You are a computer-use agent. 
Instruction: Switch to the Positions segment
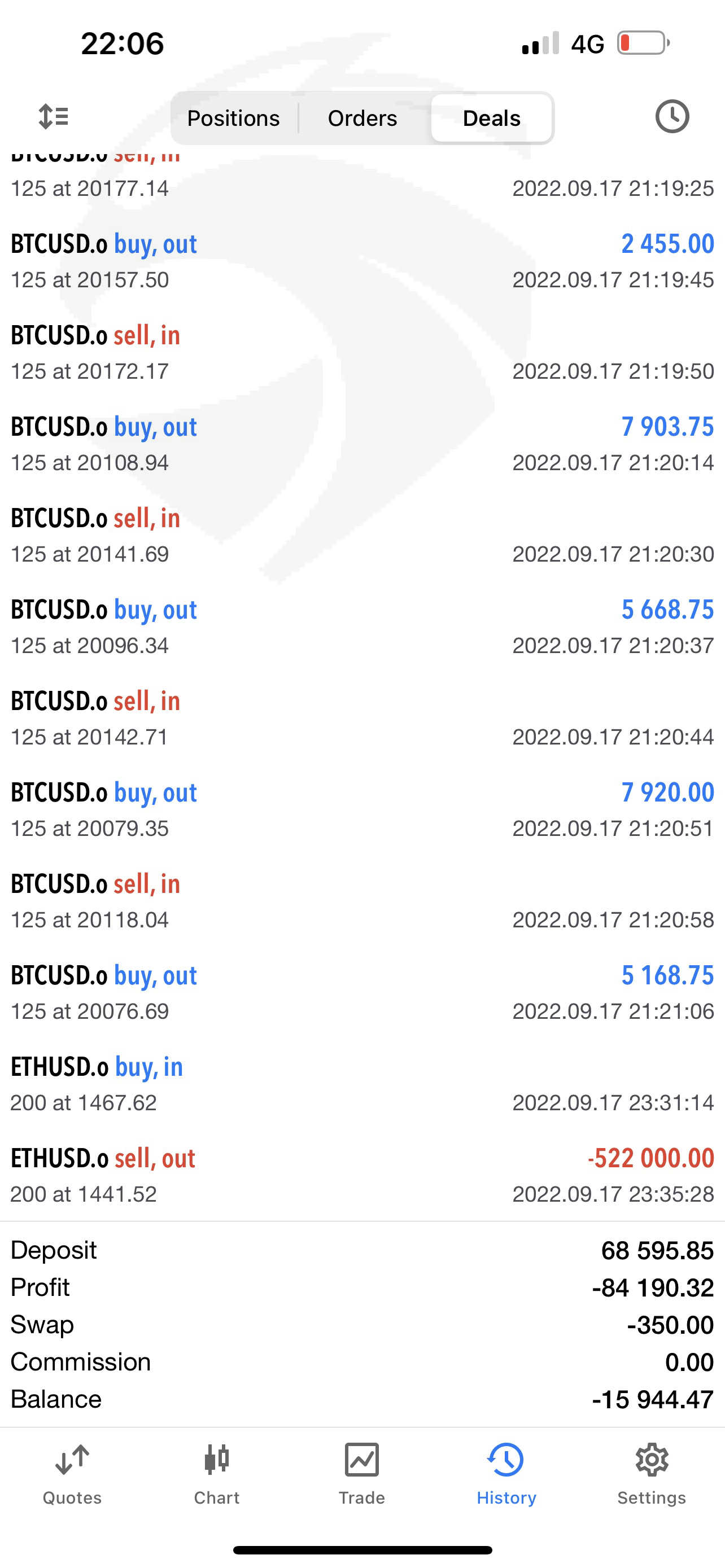point(233,118)
